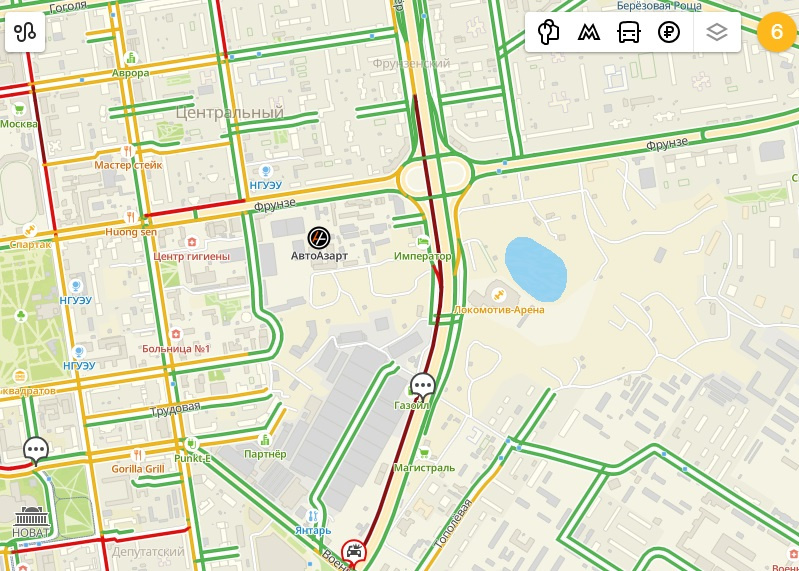Enable the public transport bus layer

pyautogui.click(x=628, y=32)
